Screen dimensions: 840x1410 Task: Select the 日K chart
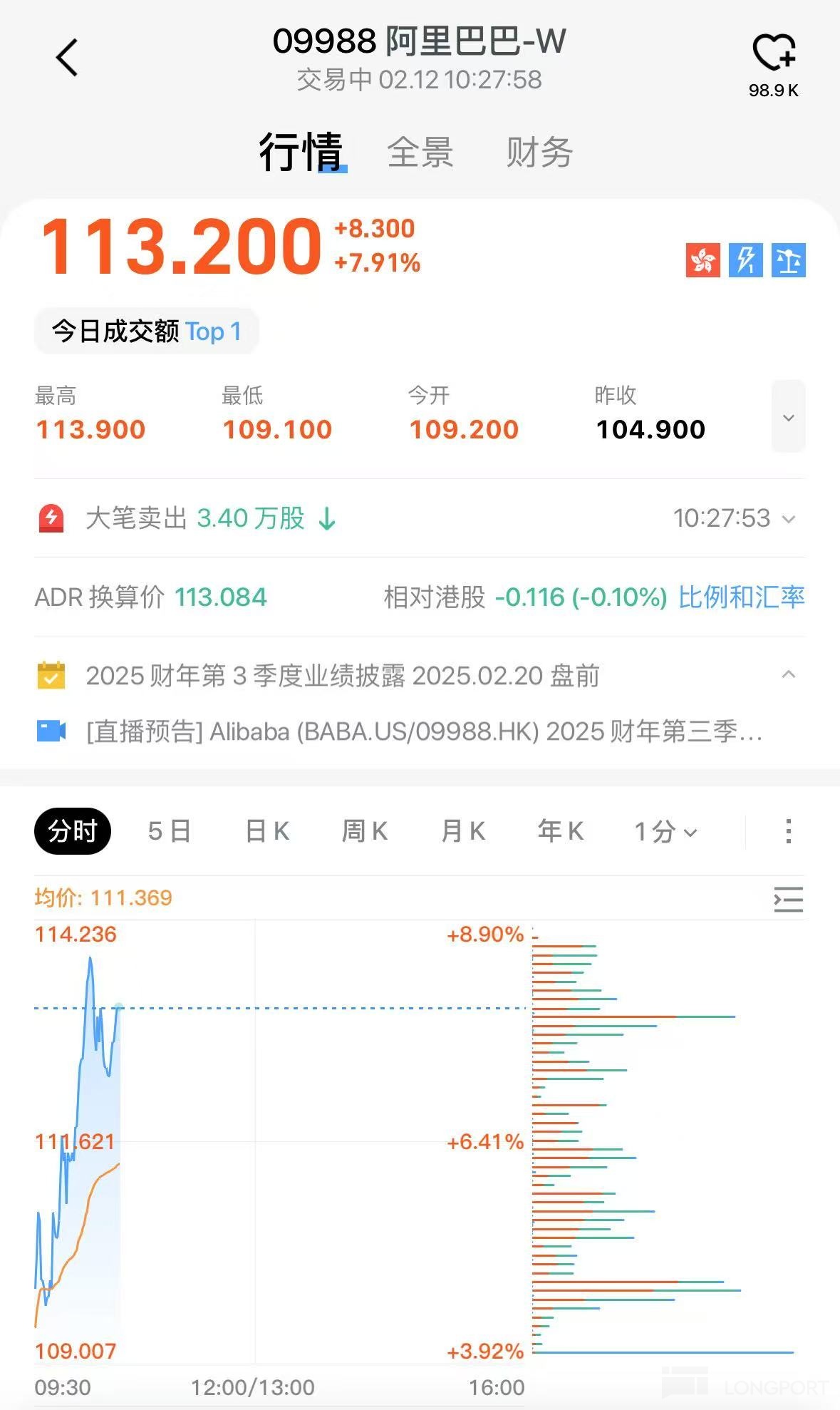tap(267, 831)
